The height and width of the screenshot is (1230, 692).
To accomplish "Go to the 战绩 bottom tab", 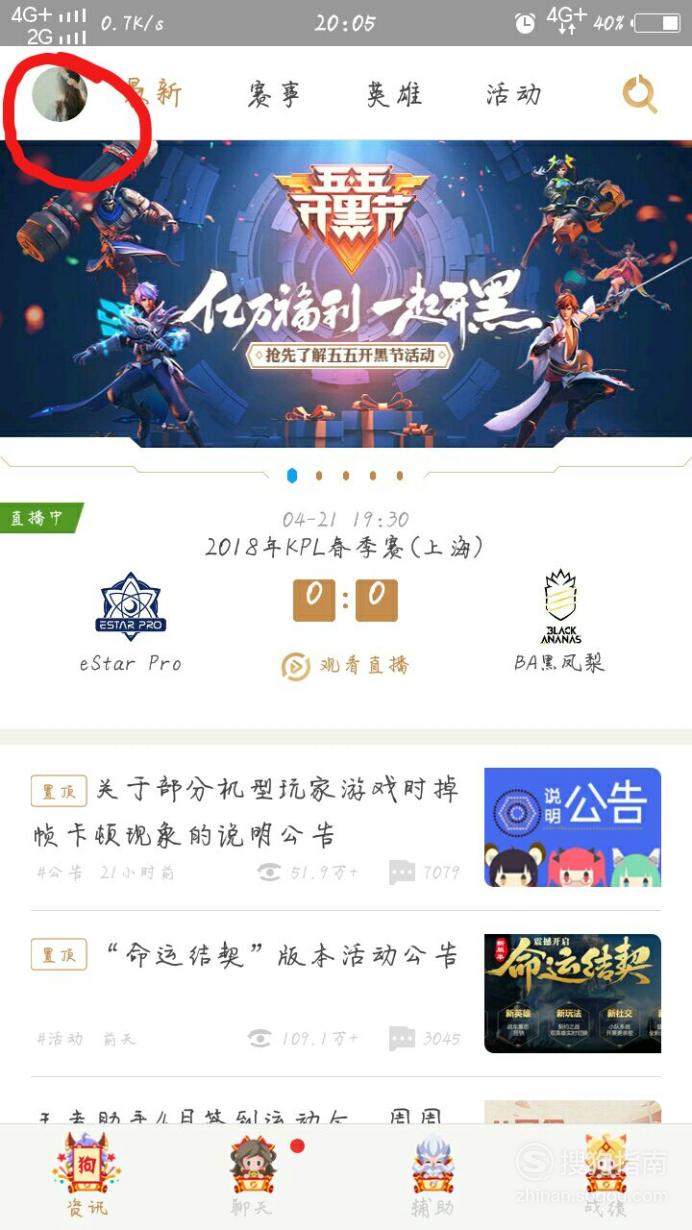I will point(606,1176).
